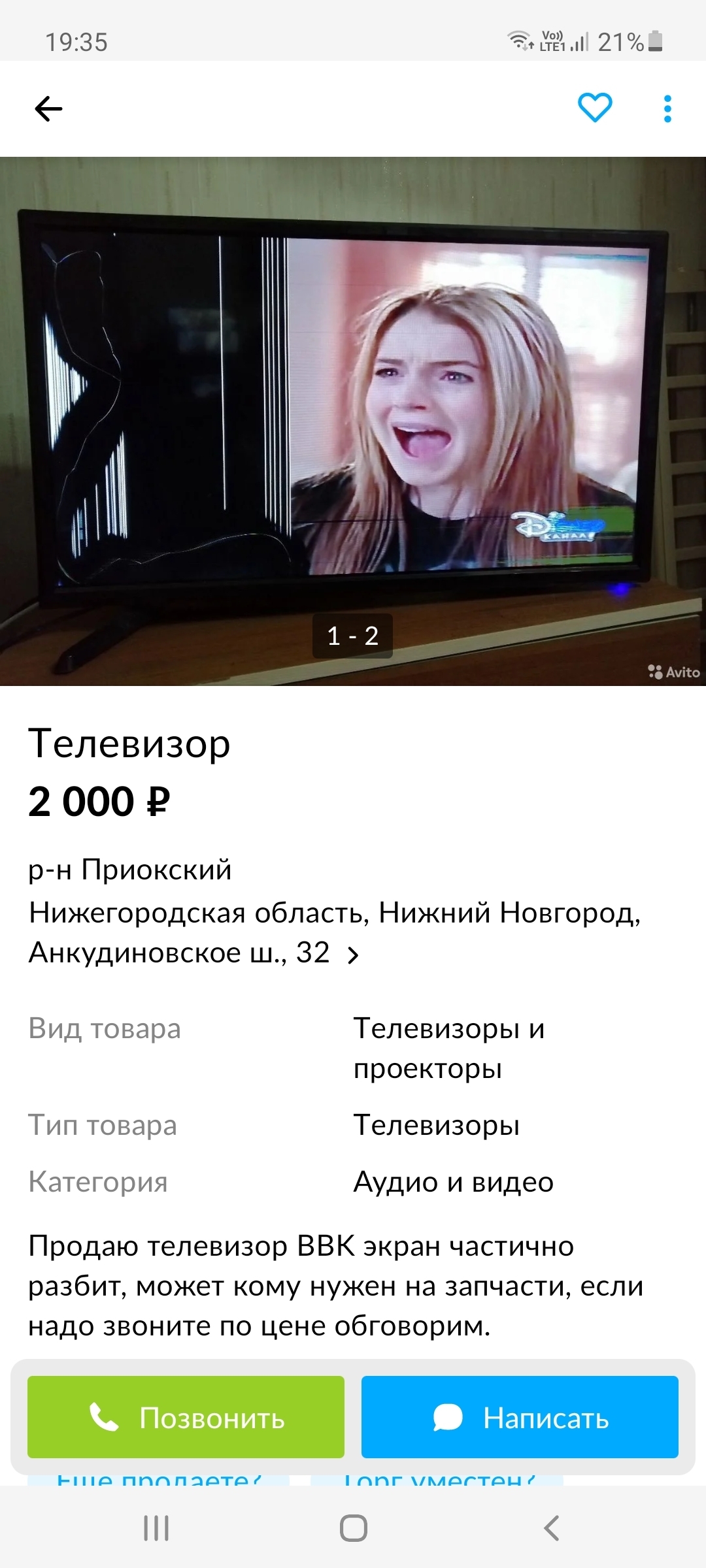This screenshot has width=706, height=1568.
Task: Call the seller via Позвонить button
Action: click(186, 1417)
